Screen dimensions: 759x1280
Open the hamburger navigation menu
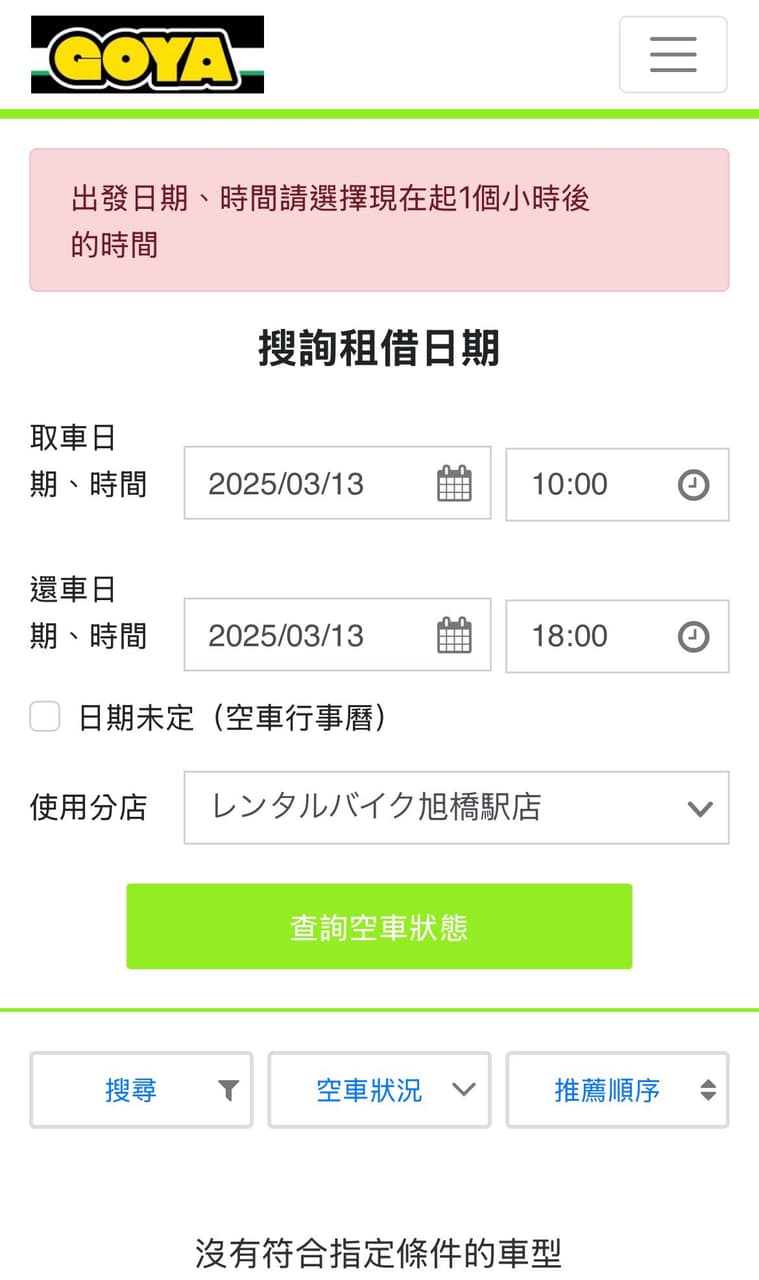(672, 54)
